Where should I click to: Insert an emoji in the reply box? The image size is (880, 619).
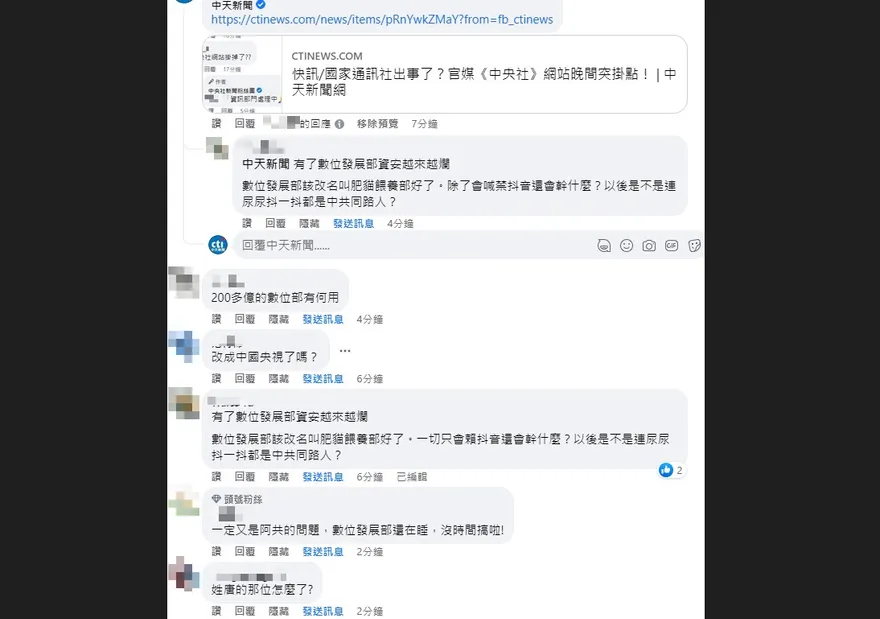[x=627, y=245]
